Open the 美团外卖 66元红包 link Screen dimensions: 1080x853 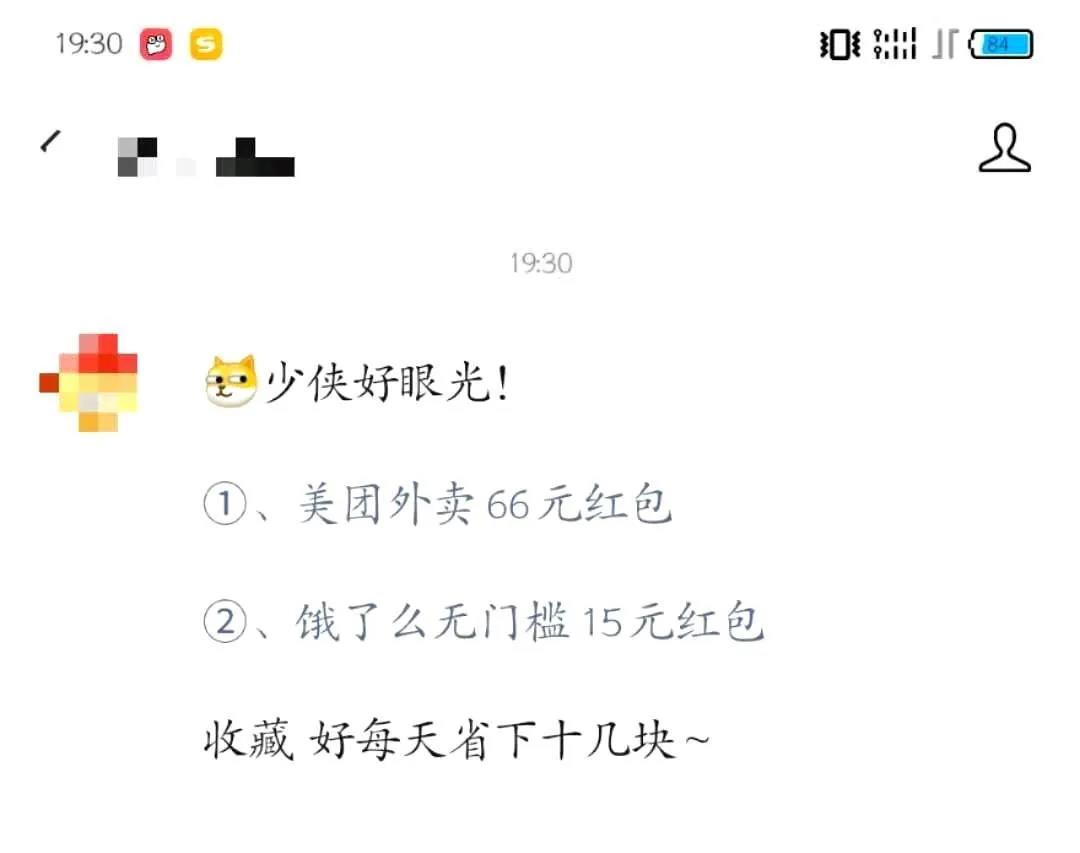438,506
